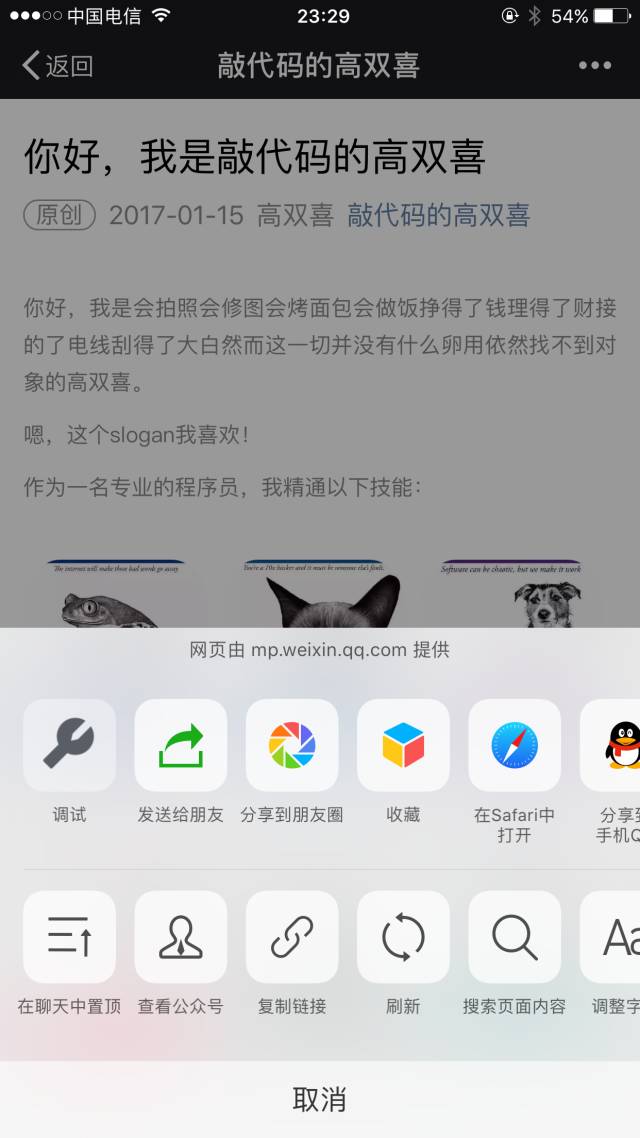Copy the article link with 复制链接

[x=292, y=937]
